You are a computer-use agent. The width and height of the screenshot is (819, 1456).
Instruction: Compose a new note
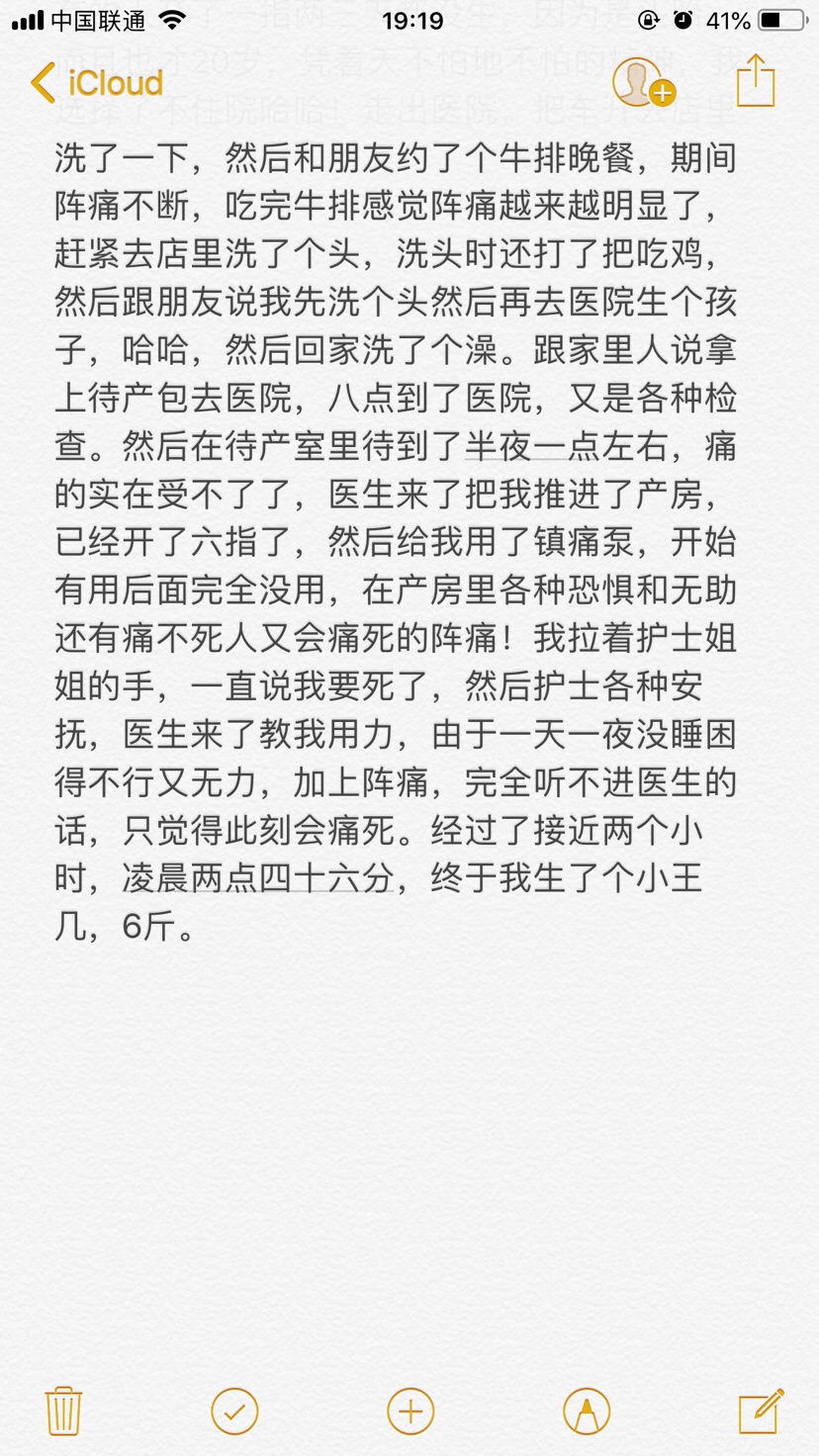click(761, 1410)
